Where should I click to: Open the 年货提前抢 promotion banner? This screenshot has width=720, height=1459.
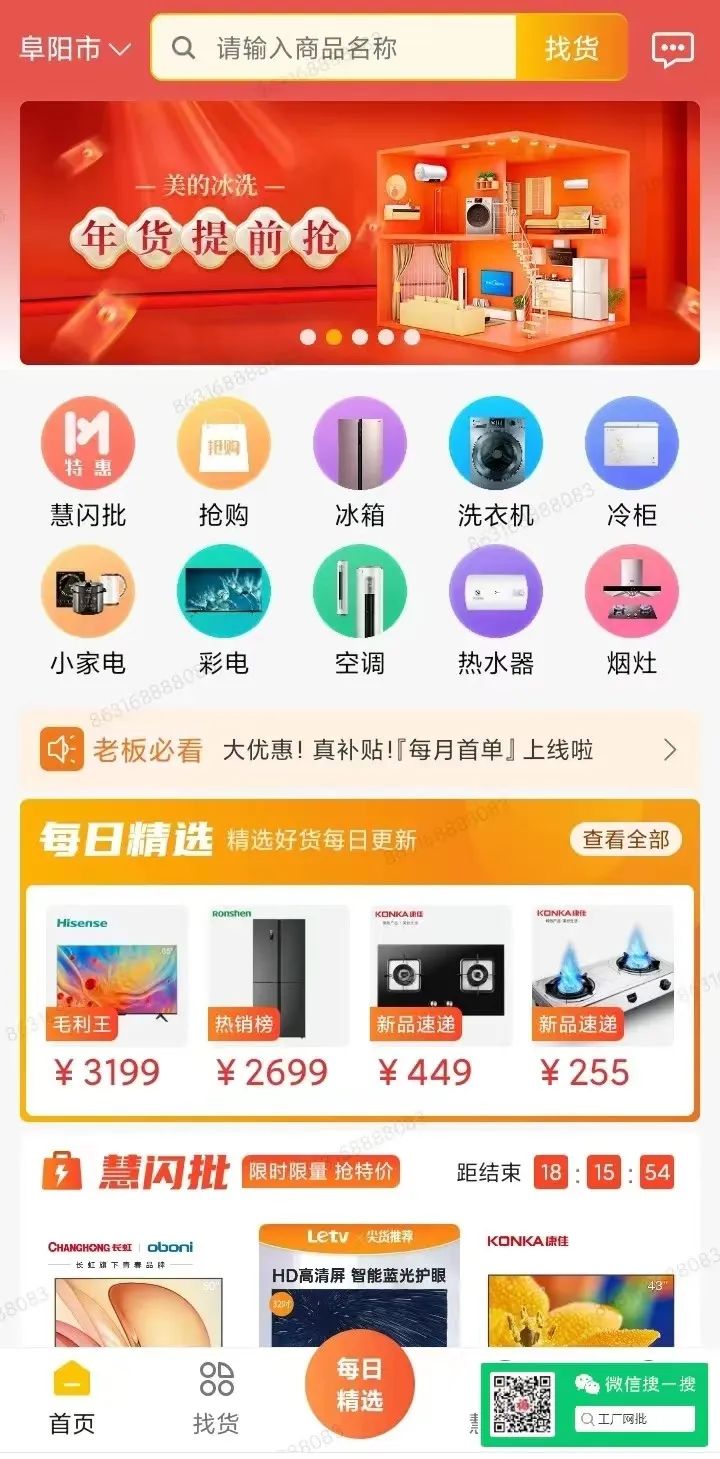click(360, 232)
